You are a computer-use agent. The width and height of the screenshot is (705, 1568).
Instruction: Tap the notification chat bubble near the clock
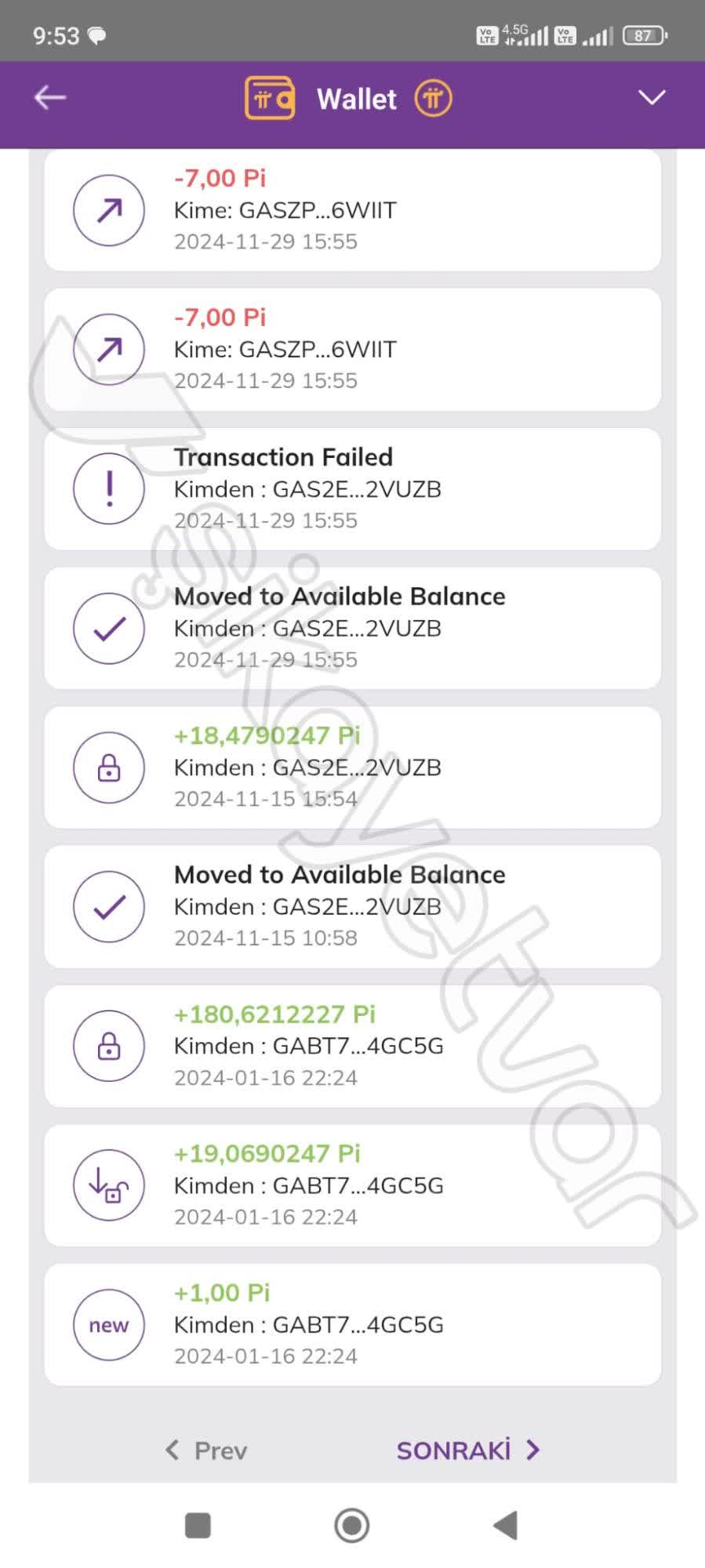click(x=97, y=34)
